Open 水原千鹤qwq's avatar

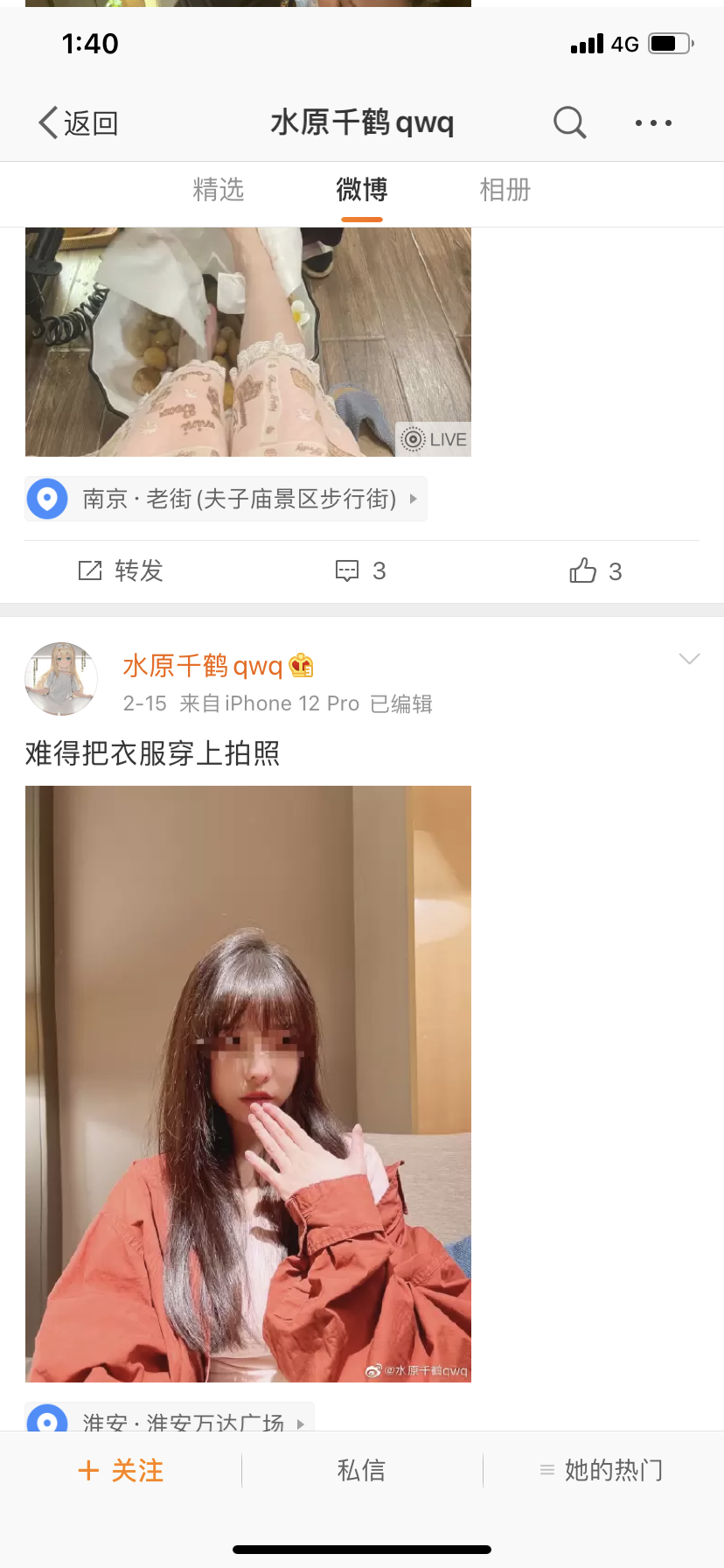(60, 679)
